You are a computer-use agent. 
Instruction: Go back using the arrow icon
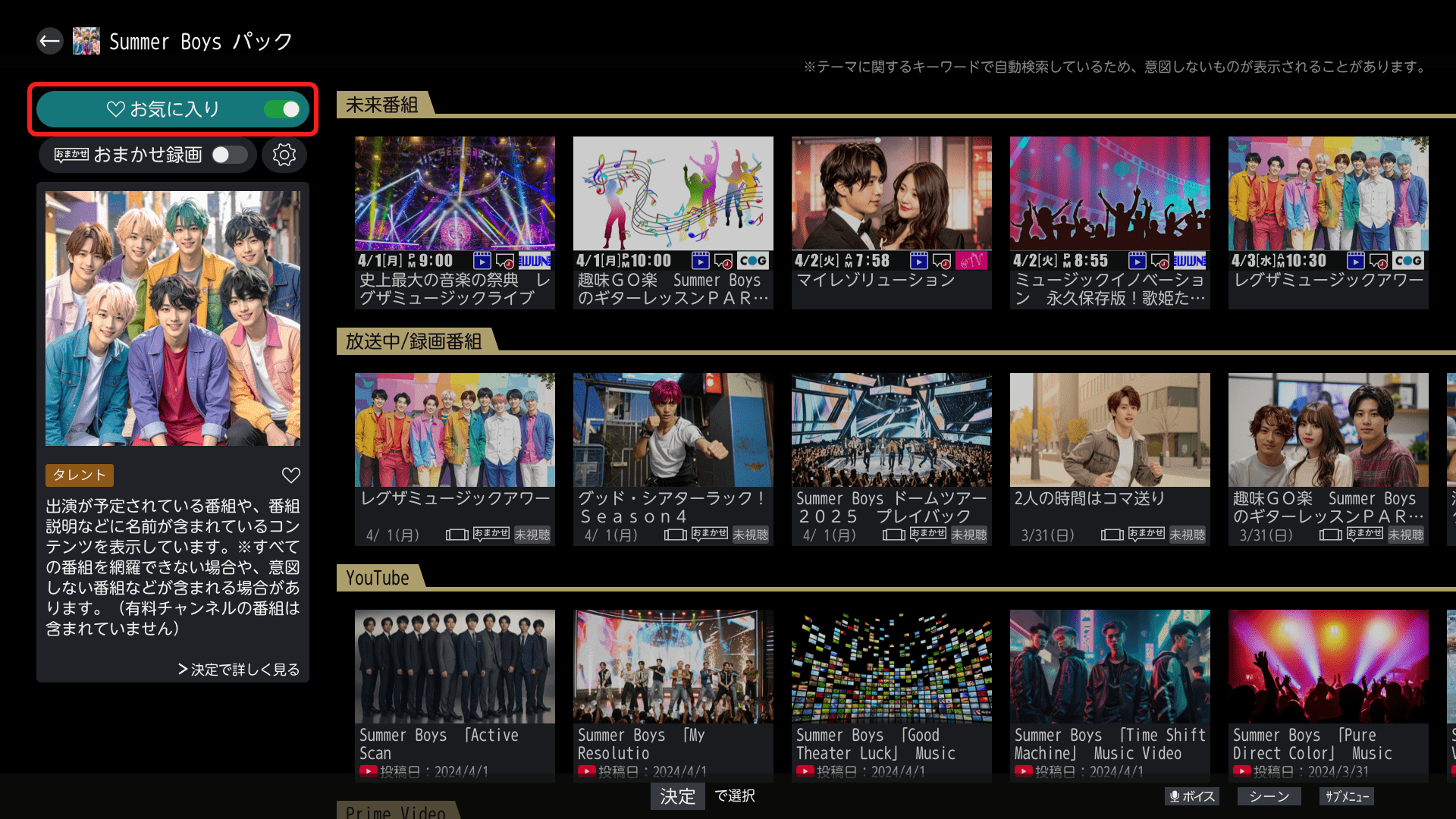tap(50, 41)
